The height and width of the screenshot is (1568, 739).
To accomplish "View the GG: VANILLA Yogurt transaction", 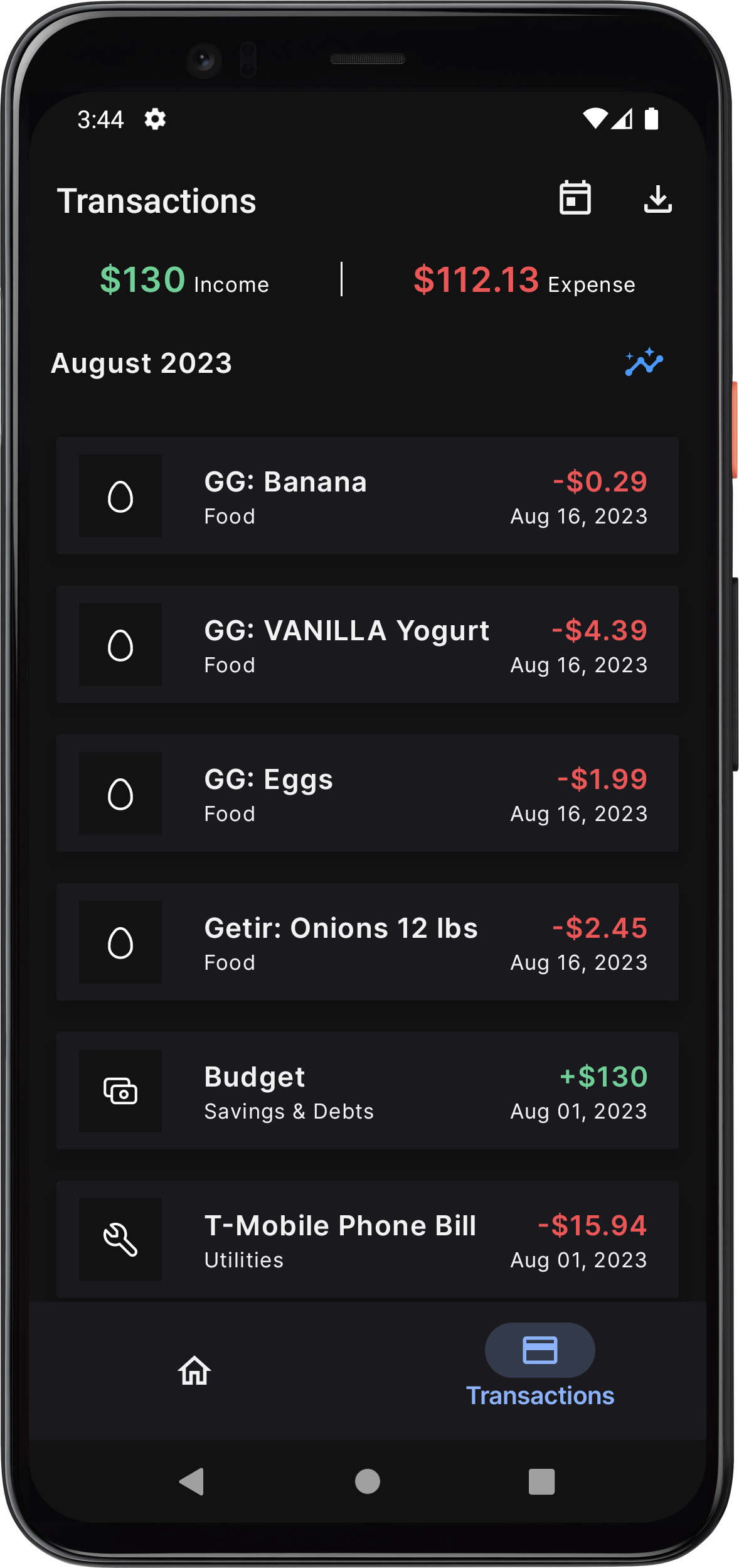I will (367, 645).
